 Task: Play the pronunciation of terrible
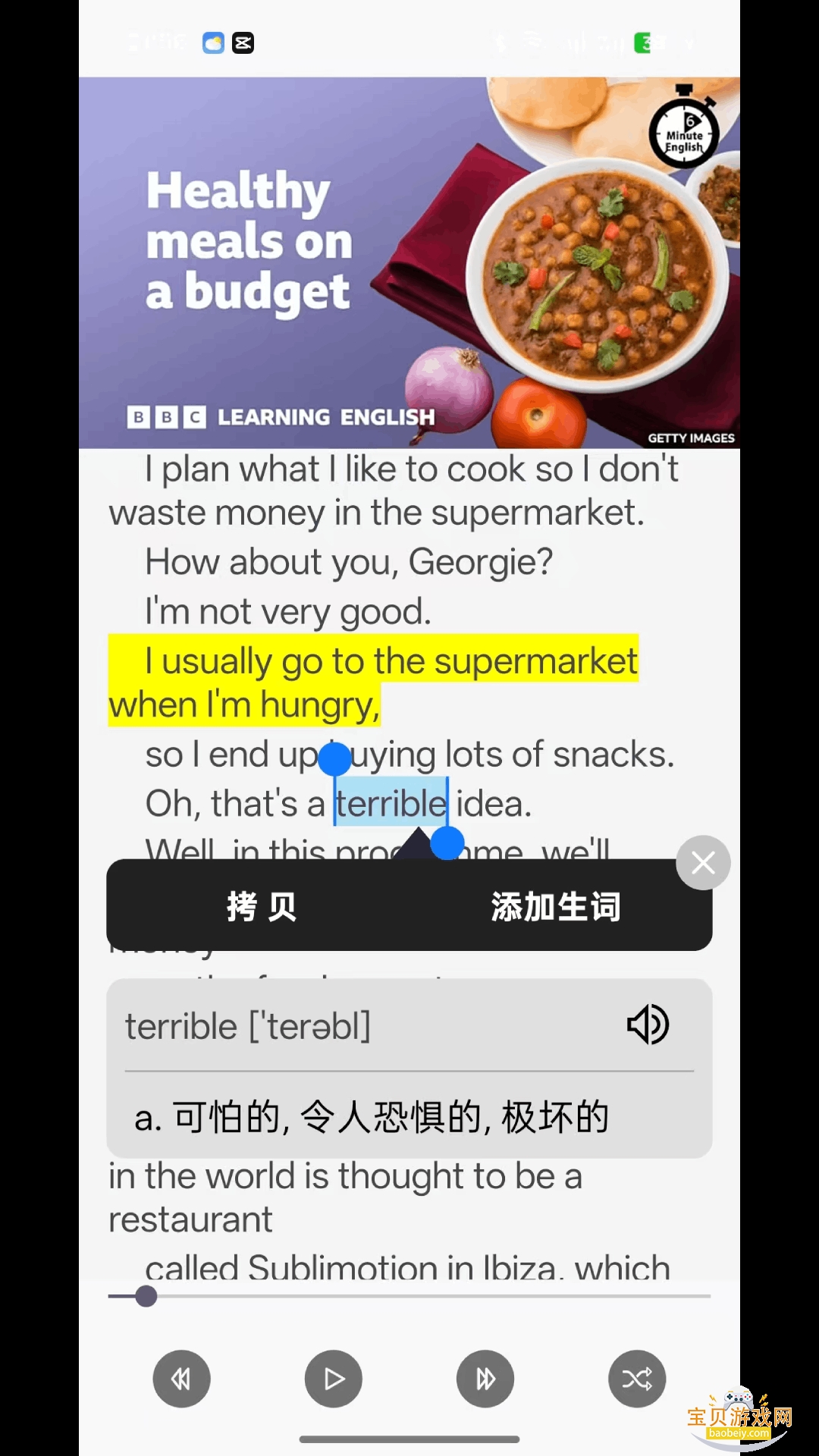[x=648, y=1025]
